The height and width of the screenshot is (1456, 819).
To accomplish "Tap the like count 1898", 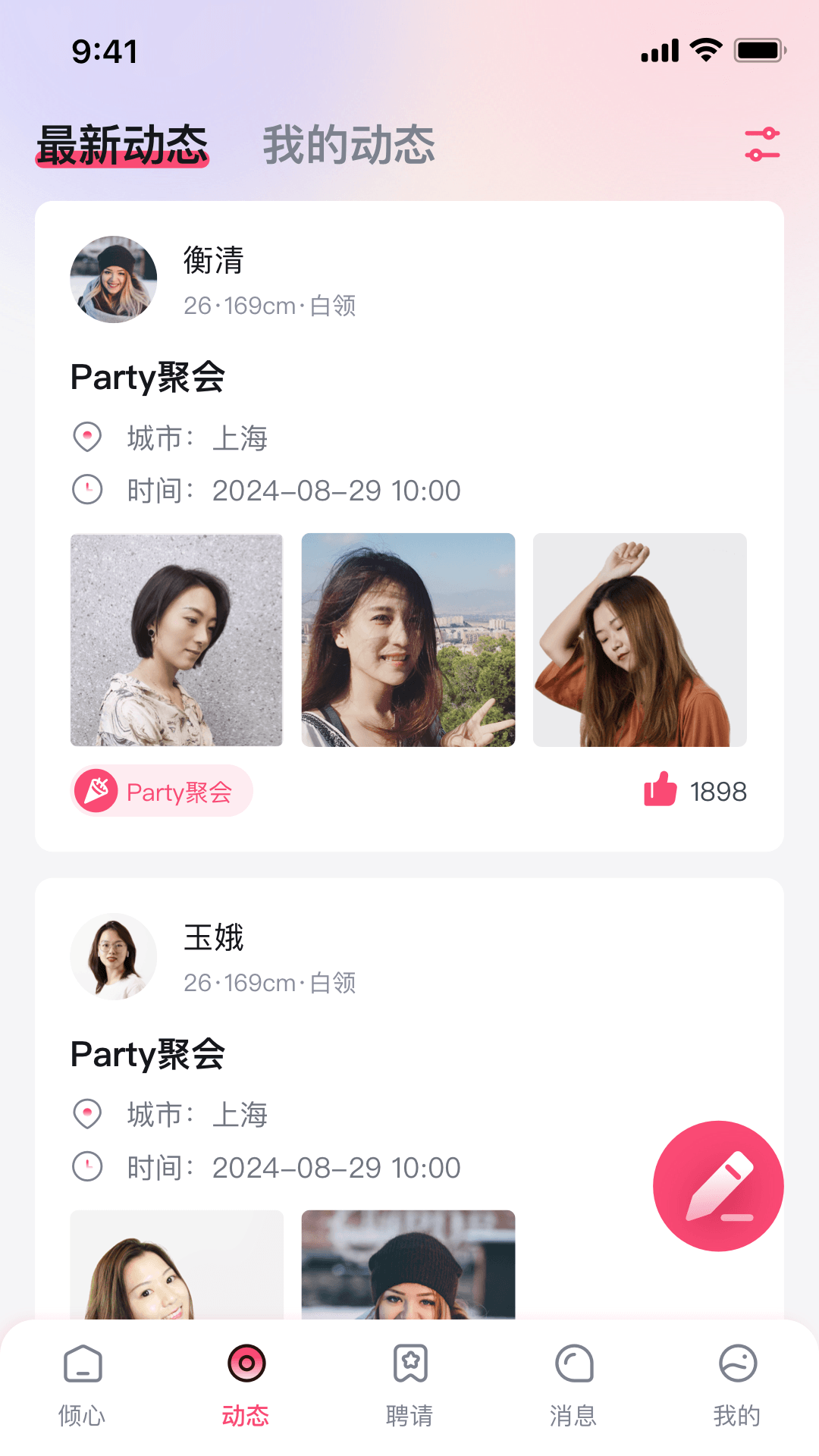I will (x=717, y=791).
